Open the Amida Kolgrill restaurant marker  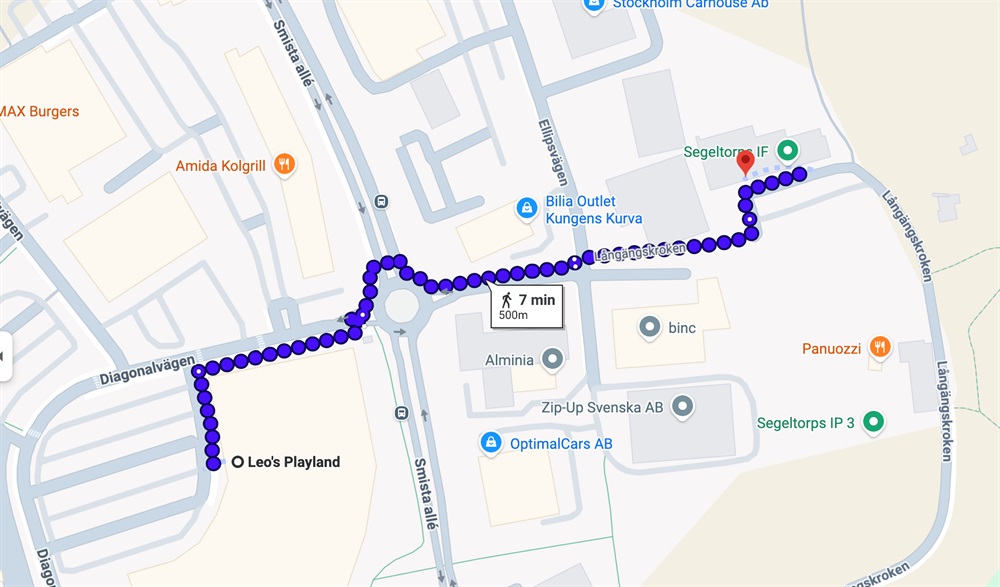(285, 165)
